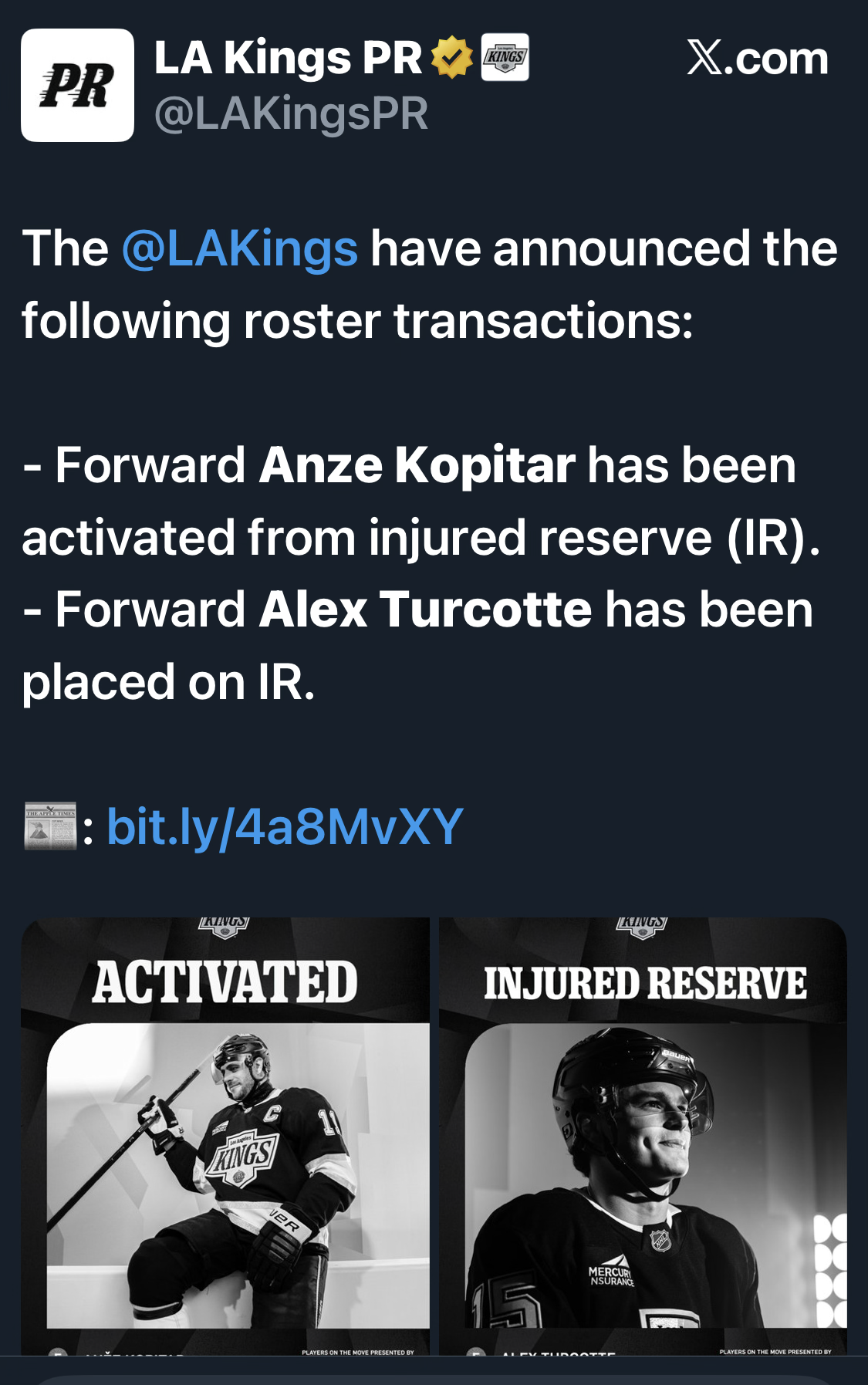Open the LA Kings PR profile avatar
The image size is (868, 1385).
coord(77,85)
